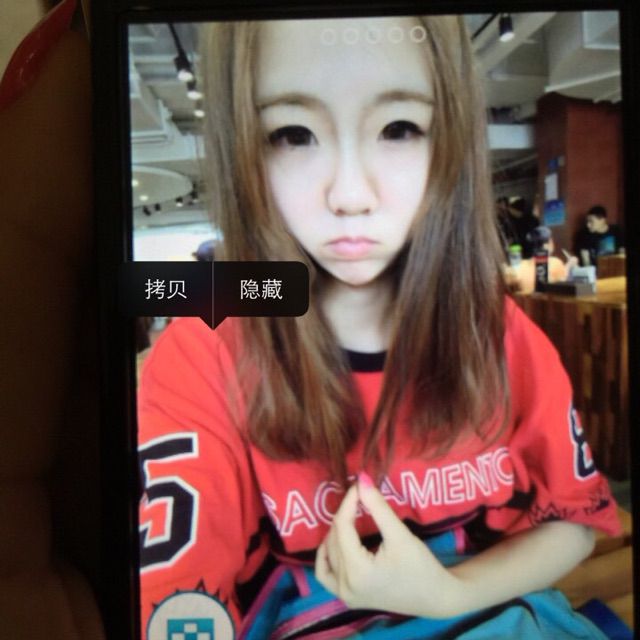Choose 隐藏 to hide the photo

(261, 290)
